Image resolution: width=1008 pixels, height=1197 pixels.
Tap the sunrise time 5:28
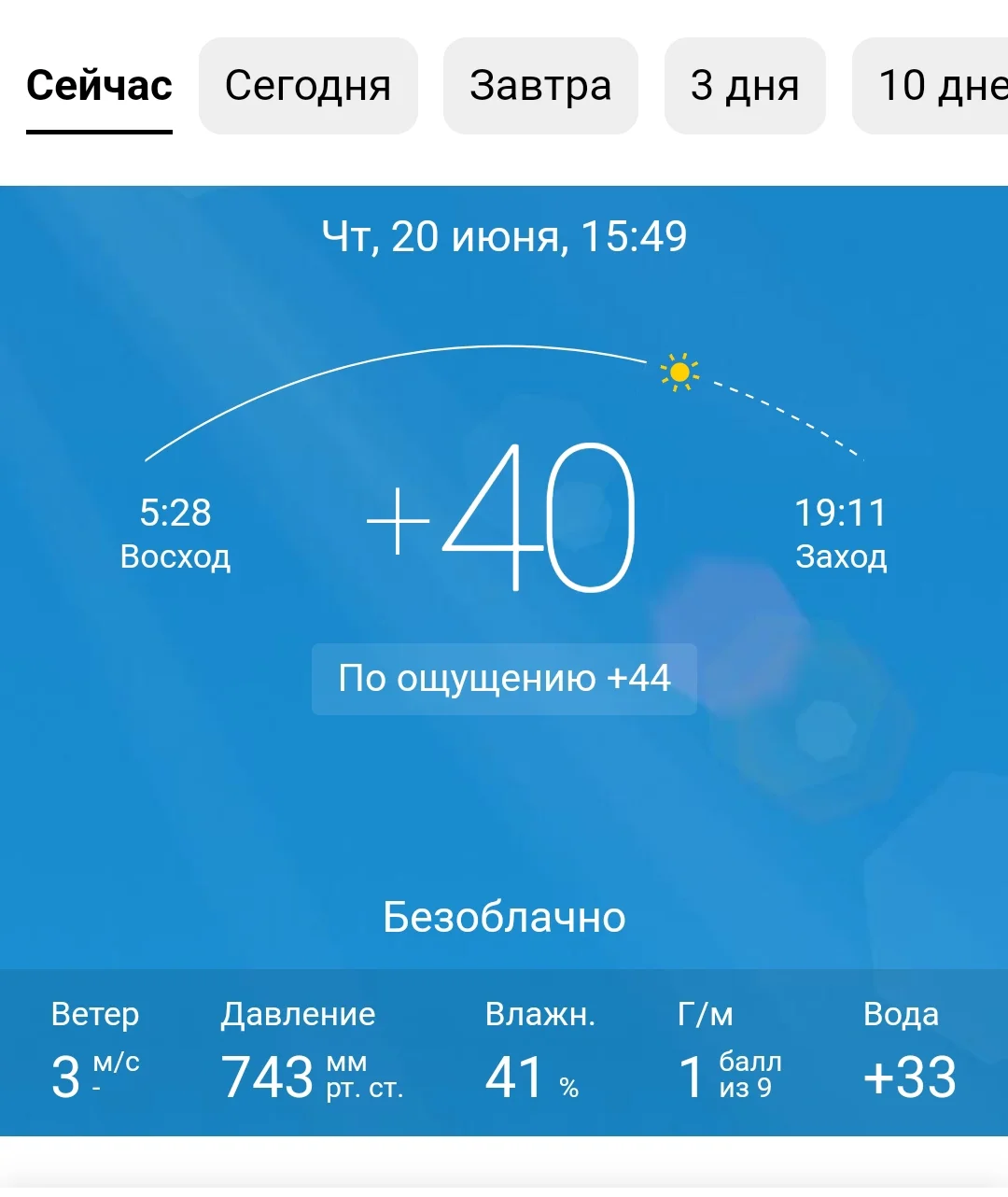pyautogui.click(x=177, y=513)
